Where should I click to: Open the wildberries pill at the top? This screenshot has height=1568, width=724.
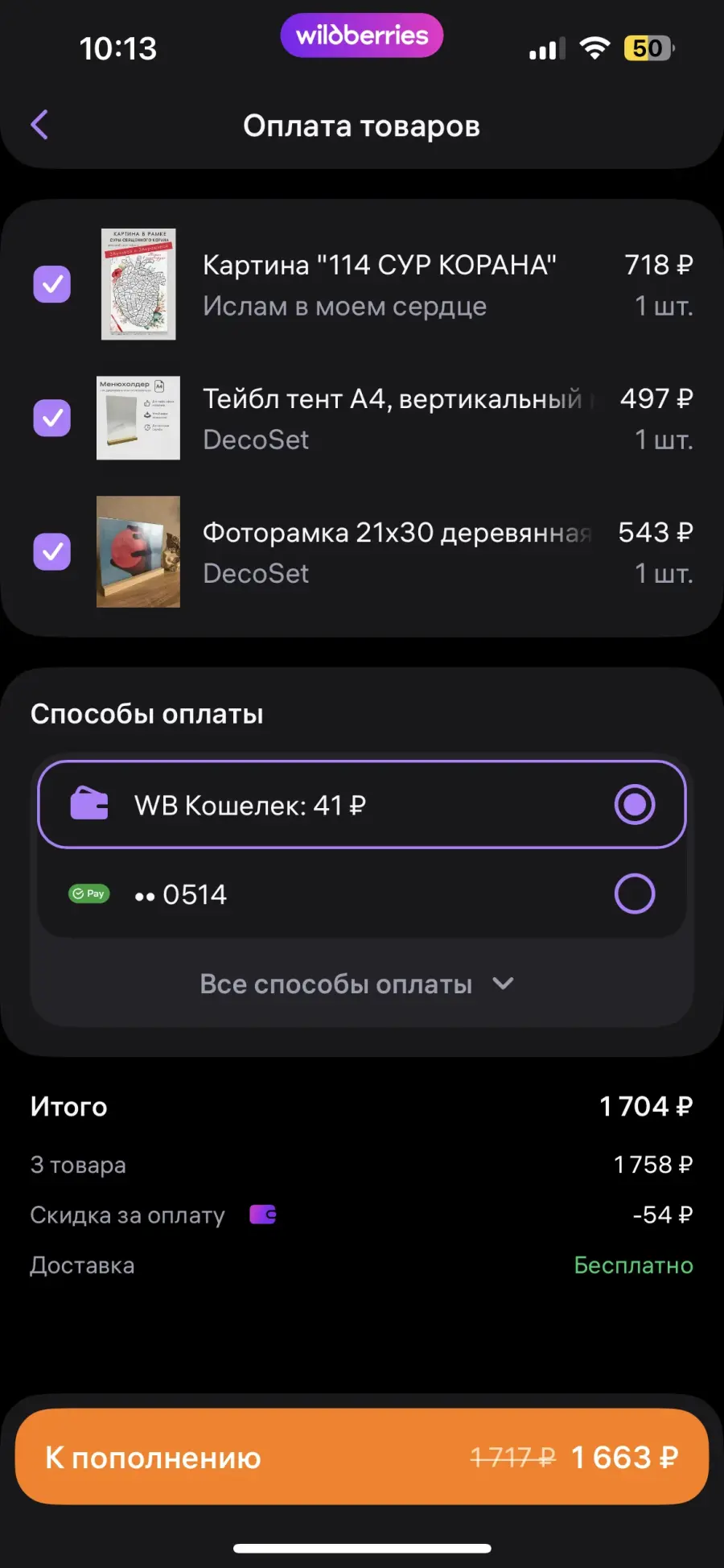tap(362, 35)
